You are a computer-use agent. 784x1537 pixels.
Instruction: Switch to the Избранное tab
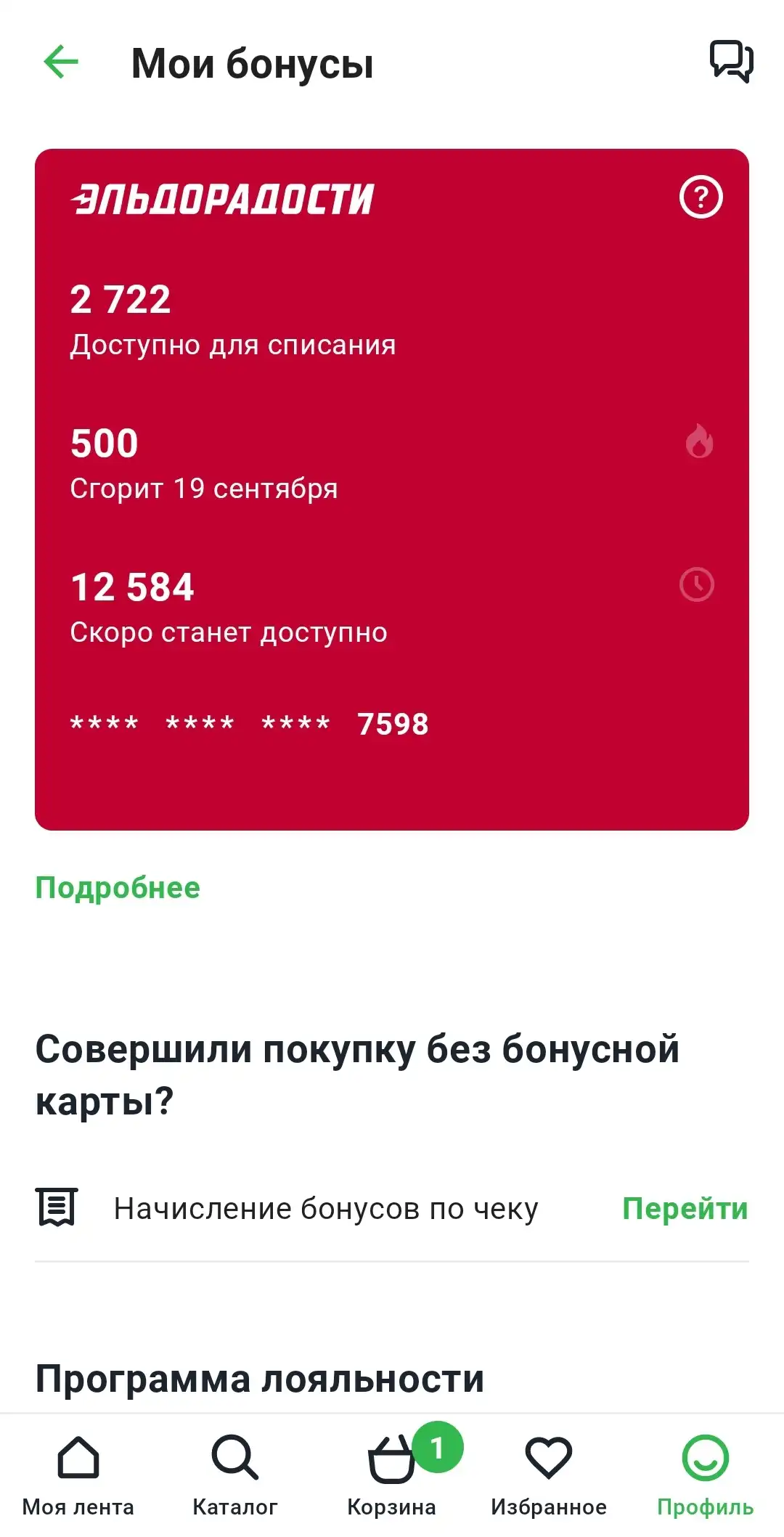pos(549,1474)
